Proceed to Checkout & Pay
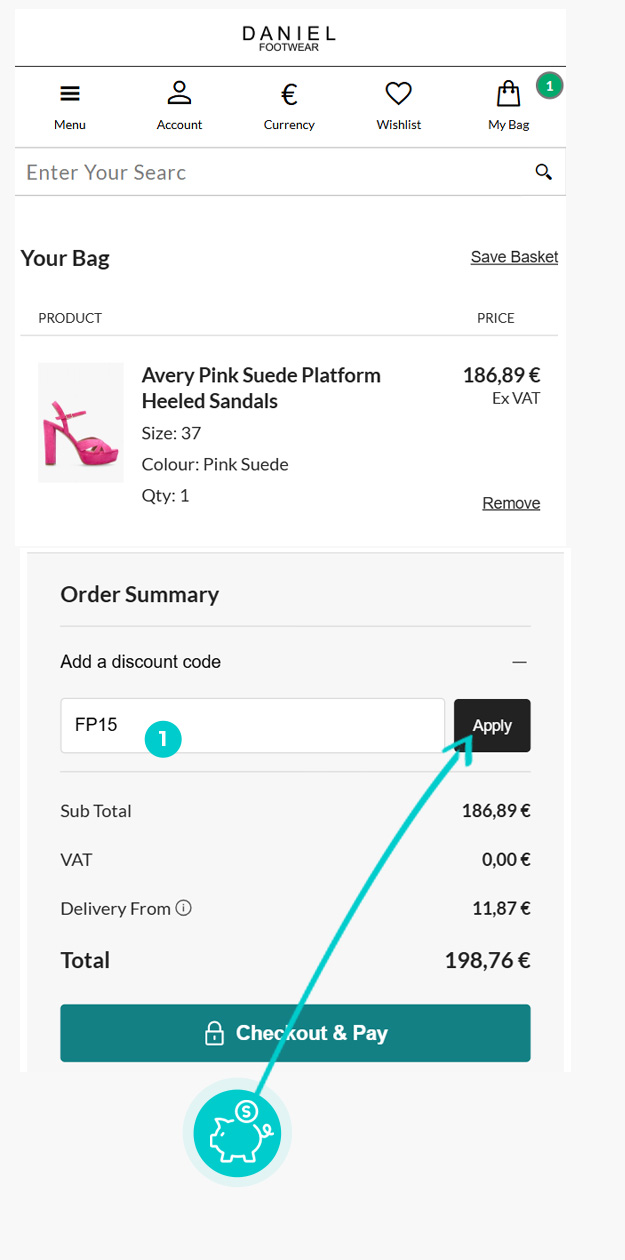625x1260 pixels. [x=295, y=1033]
